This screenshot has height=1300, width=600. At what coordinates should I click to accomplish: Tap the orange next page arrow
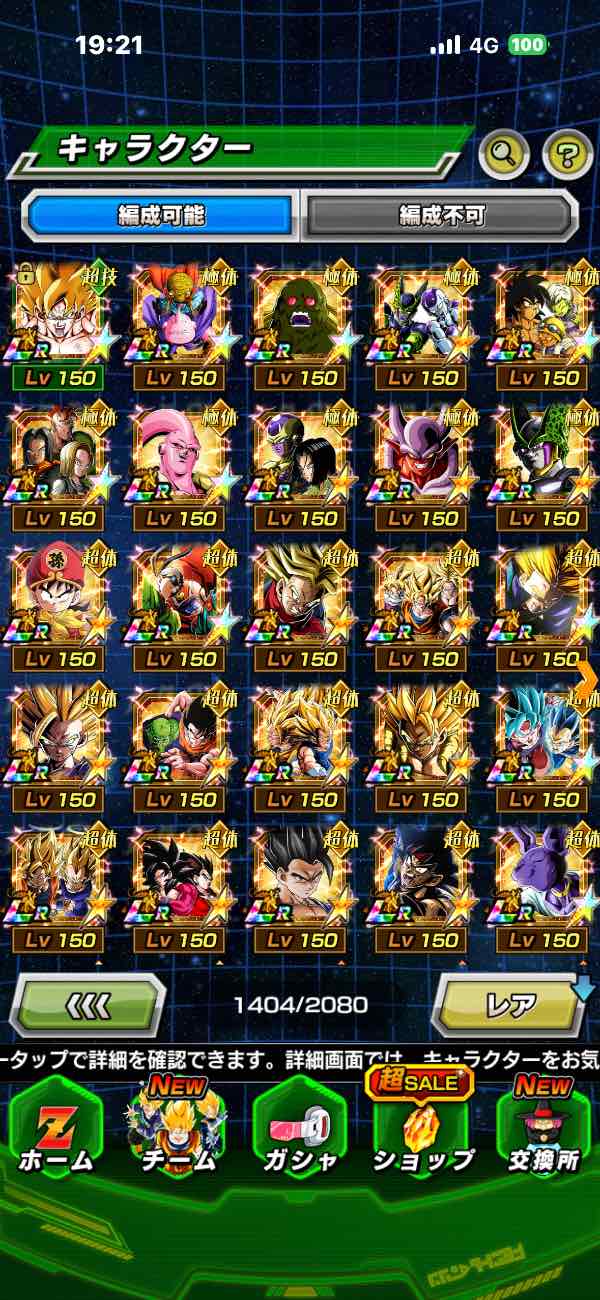(587, 677)
